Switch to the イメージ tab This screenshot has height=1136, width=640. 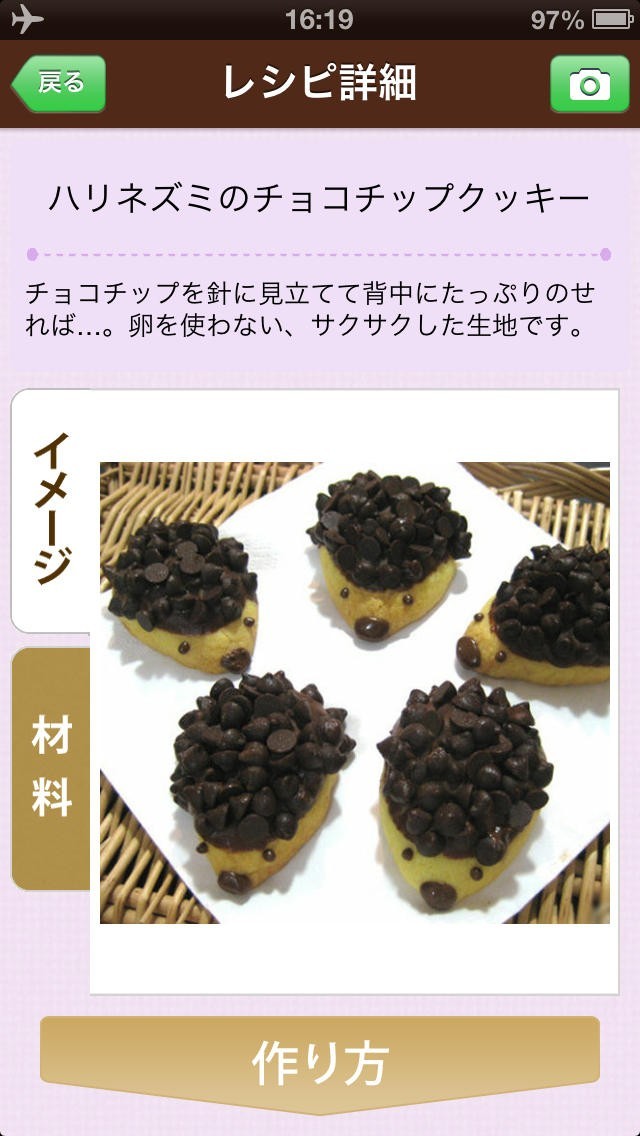(x=52, y=510)
